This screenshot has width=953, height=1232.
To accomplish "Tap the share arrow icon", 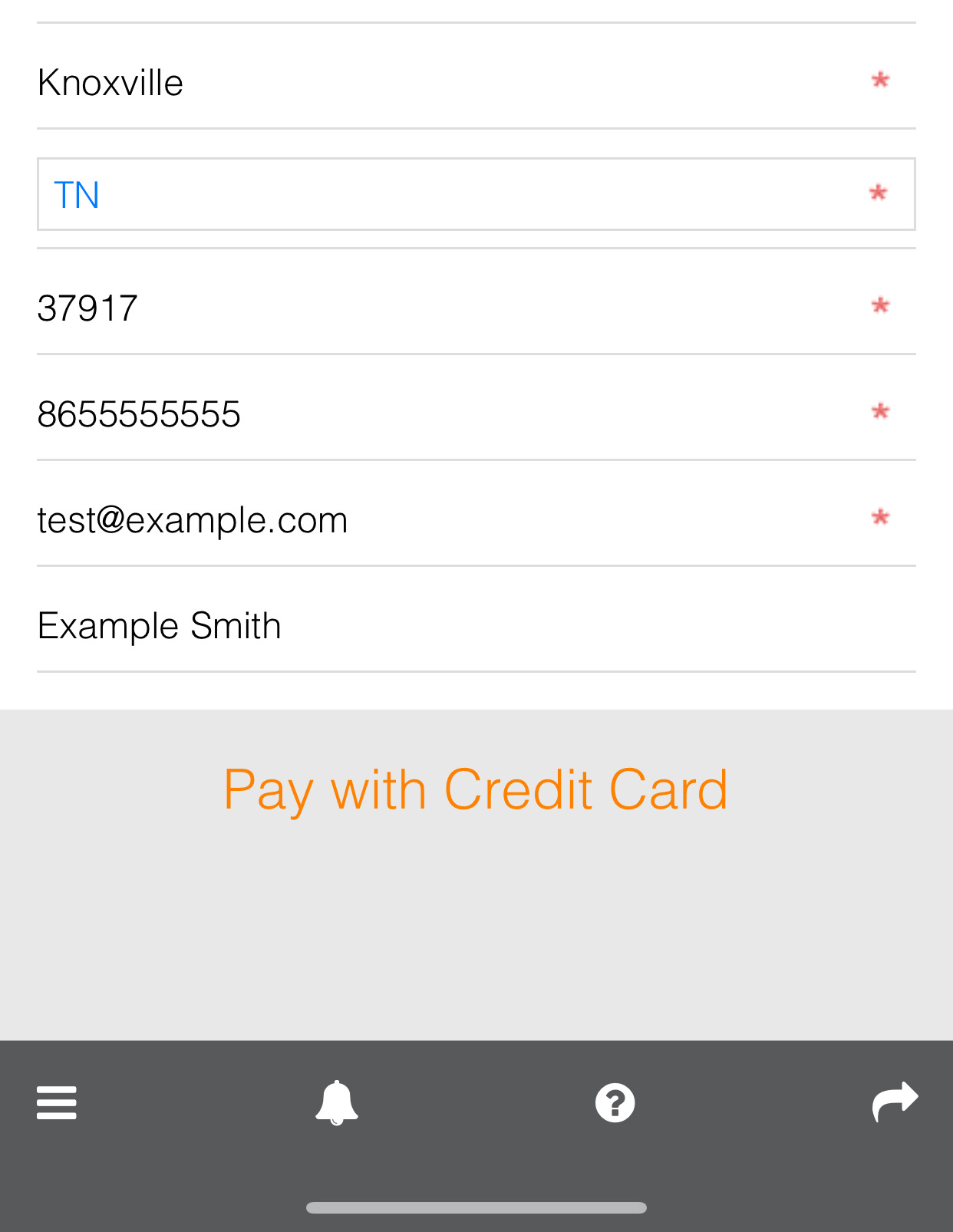I will 895,1101.
